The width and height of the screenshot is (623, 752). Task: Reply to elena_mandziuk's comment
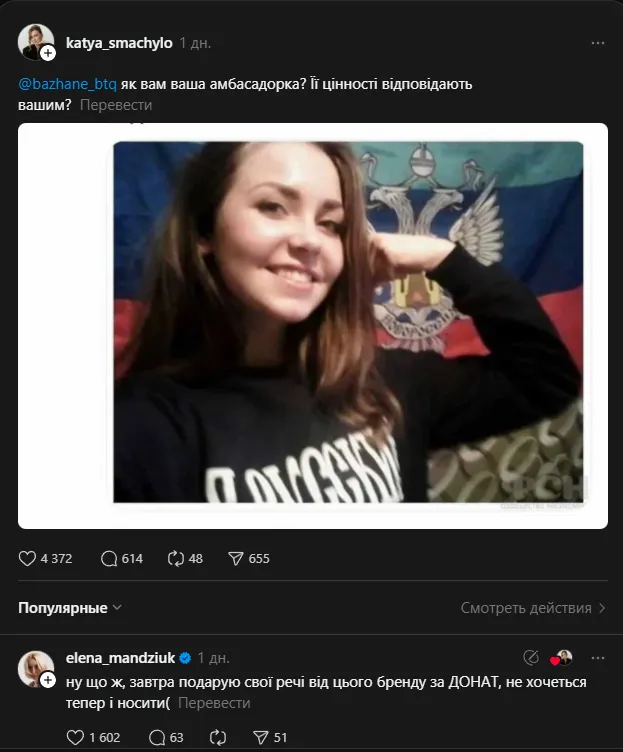pyautogui.click(x=157, y=738)
